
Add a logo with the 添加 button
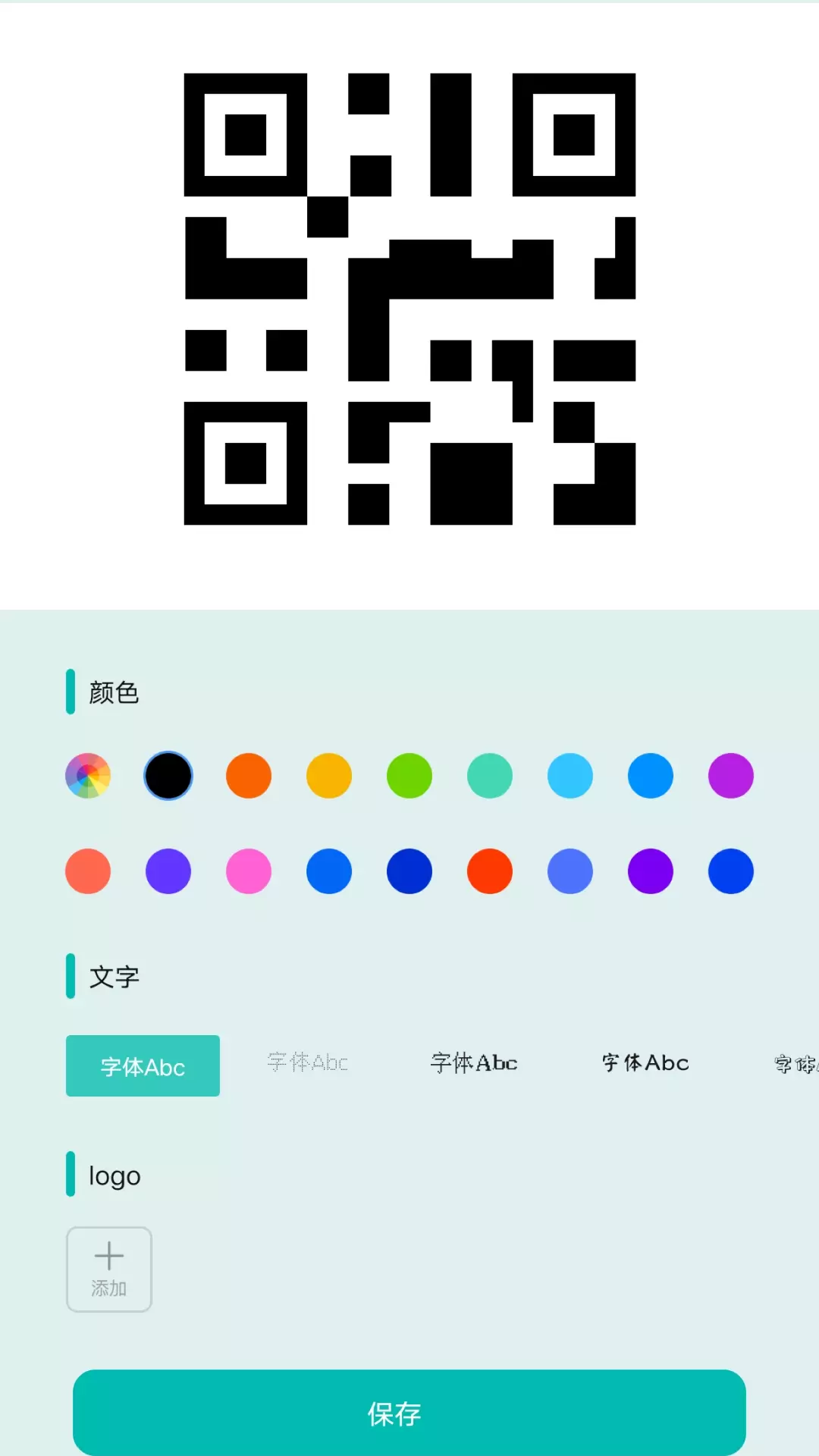pyautogui.click(x=109, y=1269)
